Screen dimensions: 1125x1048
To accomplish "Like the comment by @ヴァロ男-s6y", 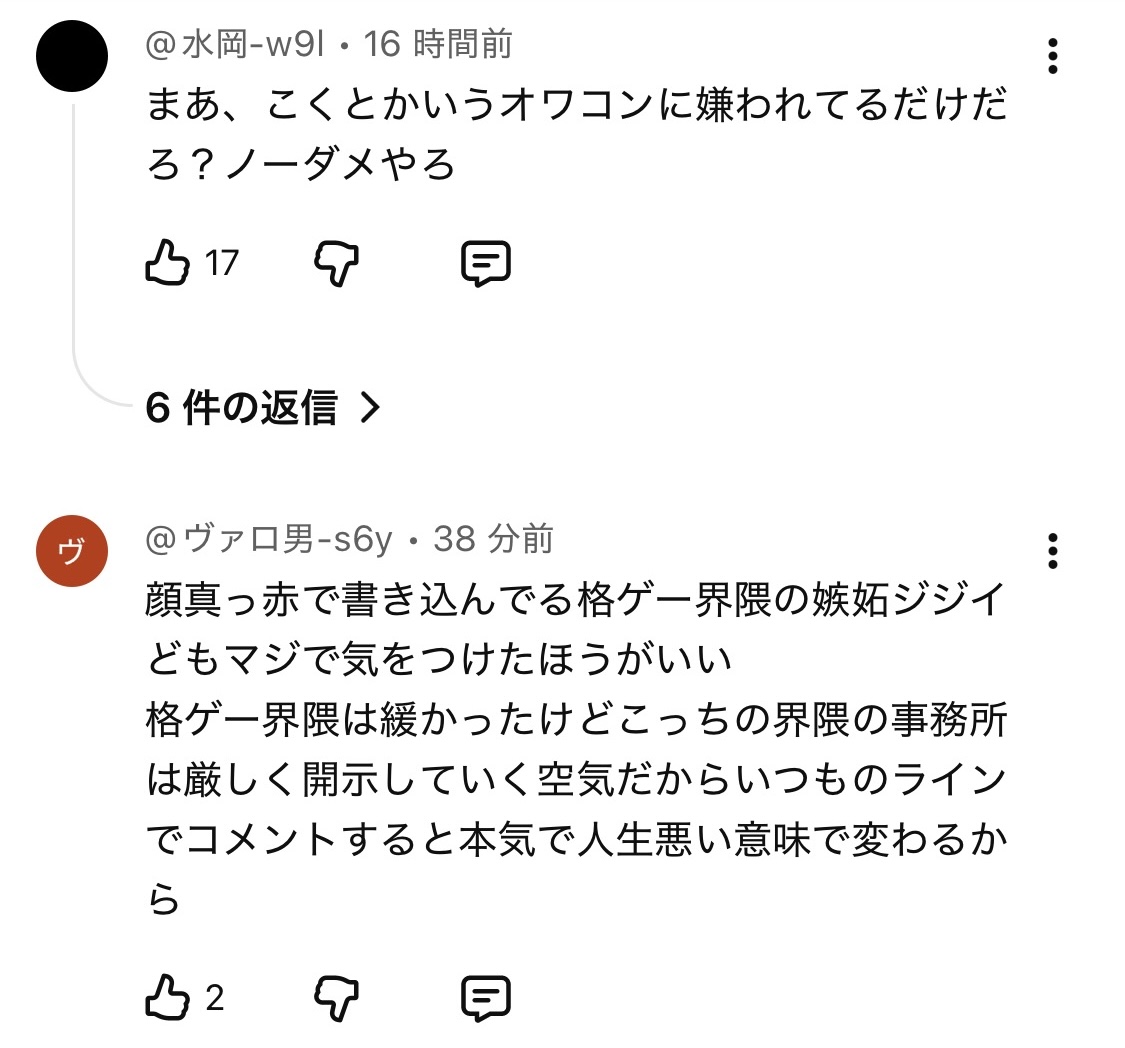I will [x=167, y=997].
